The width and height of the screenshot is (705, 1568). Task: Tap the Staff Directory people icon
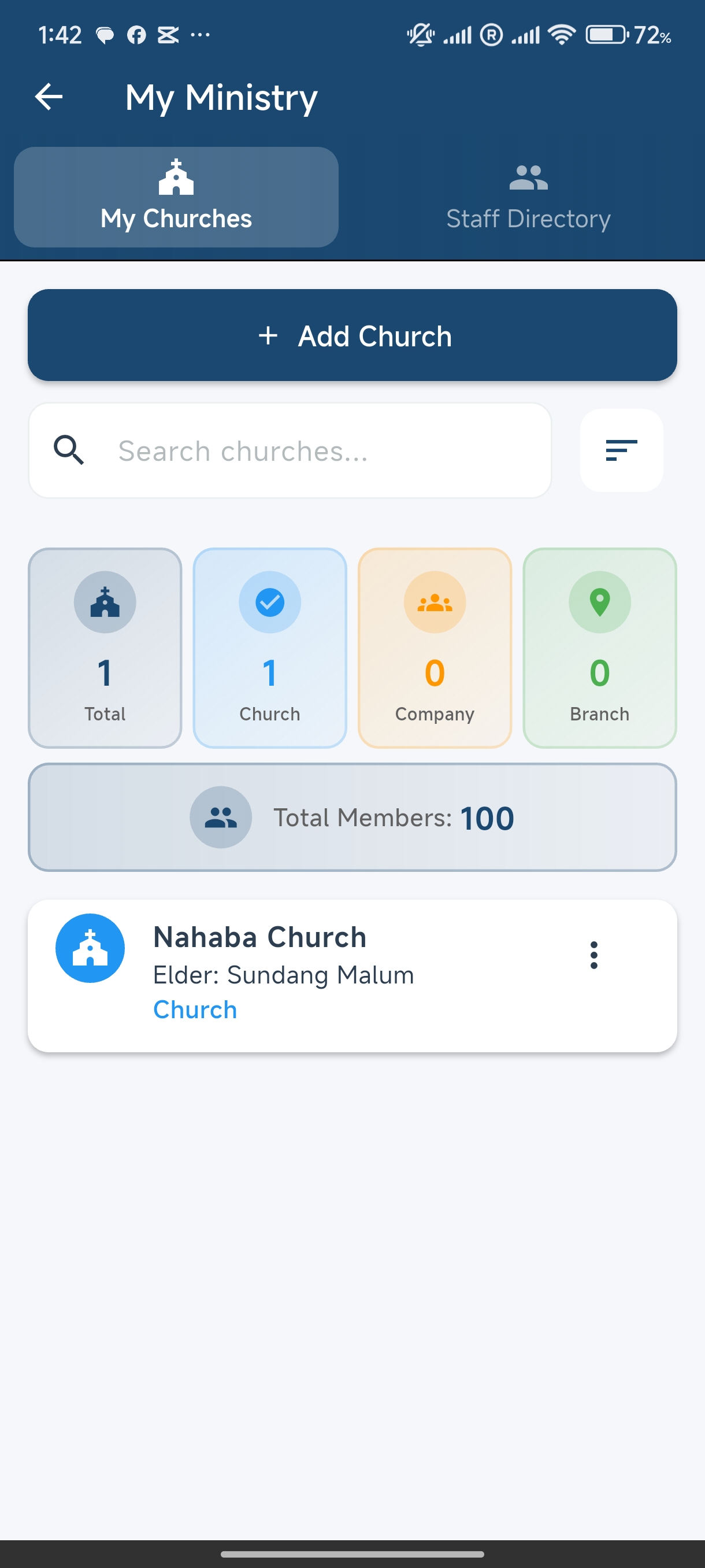528,177
